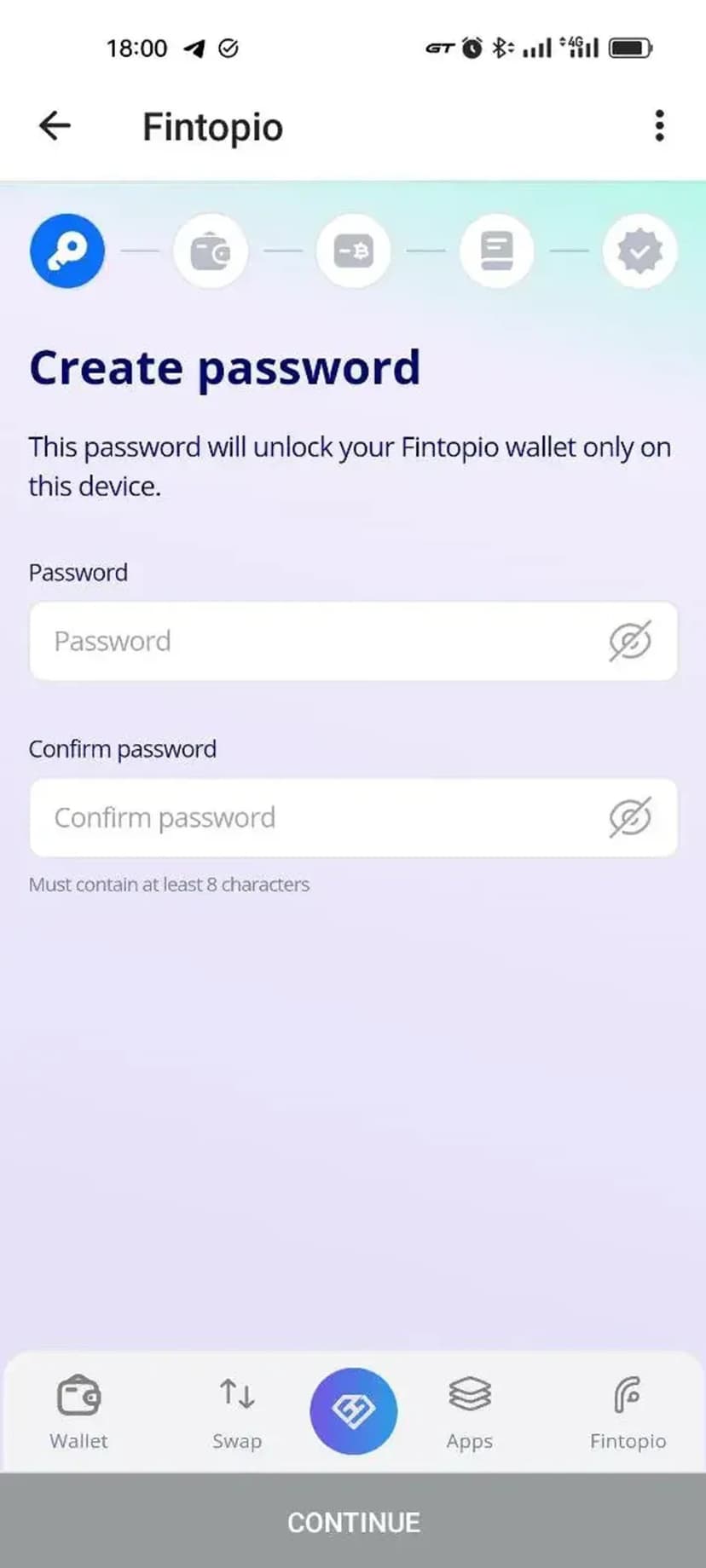
Task: Focus the Confirm password field
Action: [x=315, y=817]
